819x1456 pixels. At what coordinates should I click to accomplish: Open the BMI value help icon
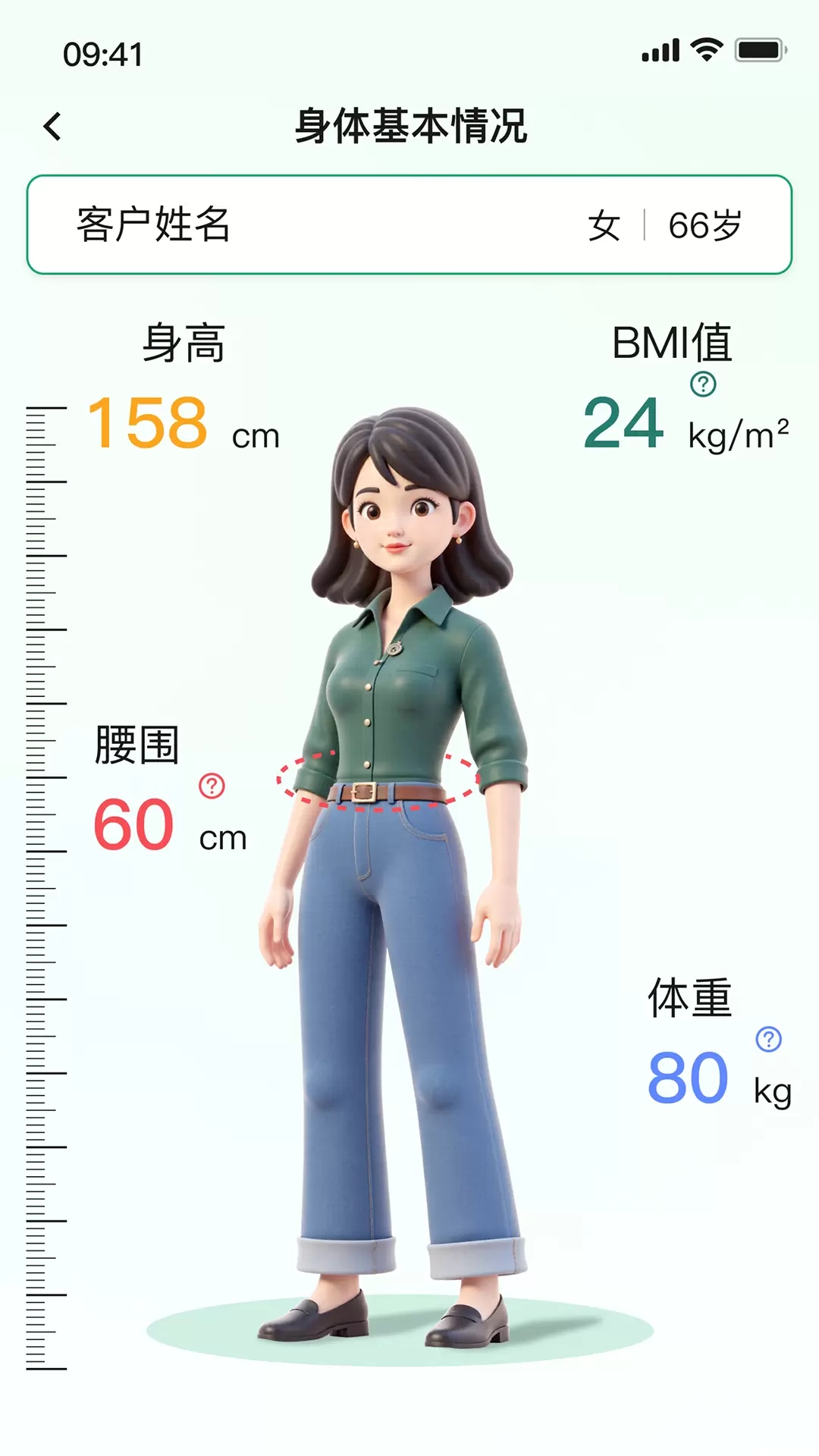click(x=703, y=384)
